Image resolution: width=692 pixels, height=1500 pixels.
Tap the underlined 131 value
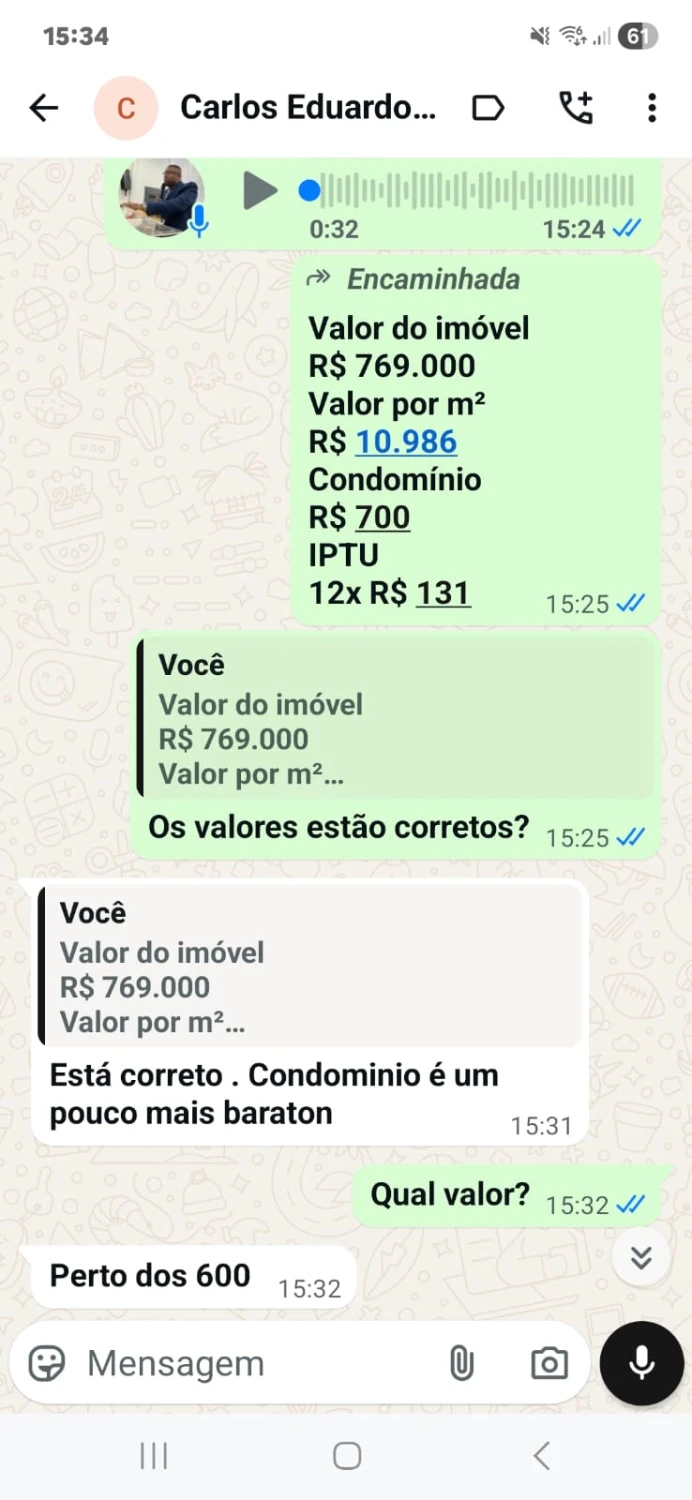[x=442, y=593]
